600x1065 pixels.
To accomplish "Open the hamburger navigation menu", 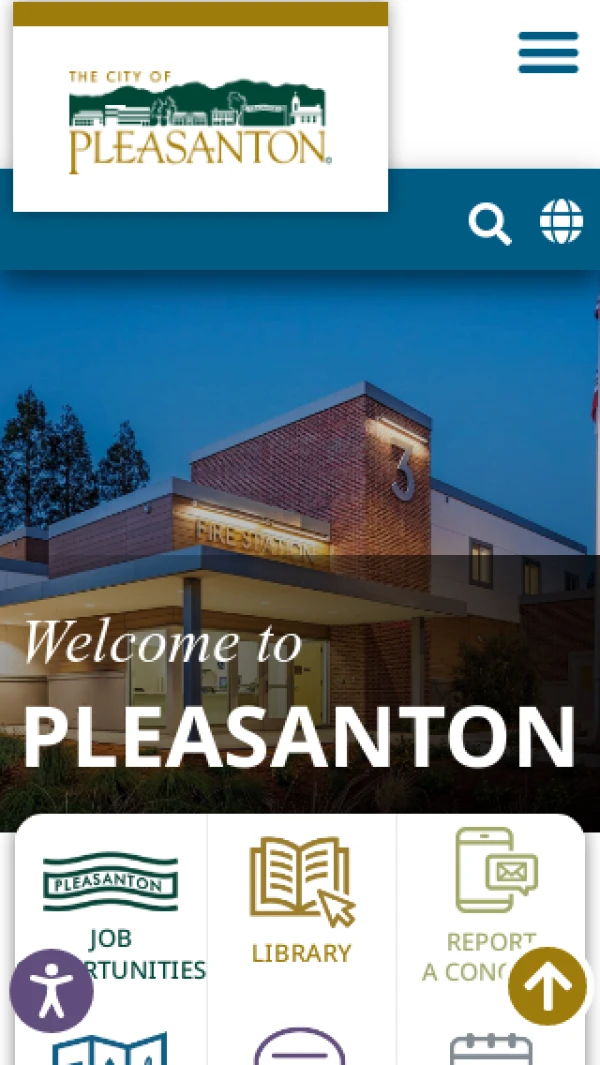I will (547, 52).
